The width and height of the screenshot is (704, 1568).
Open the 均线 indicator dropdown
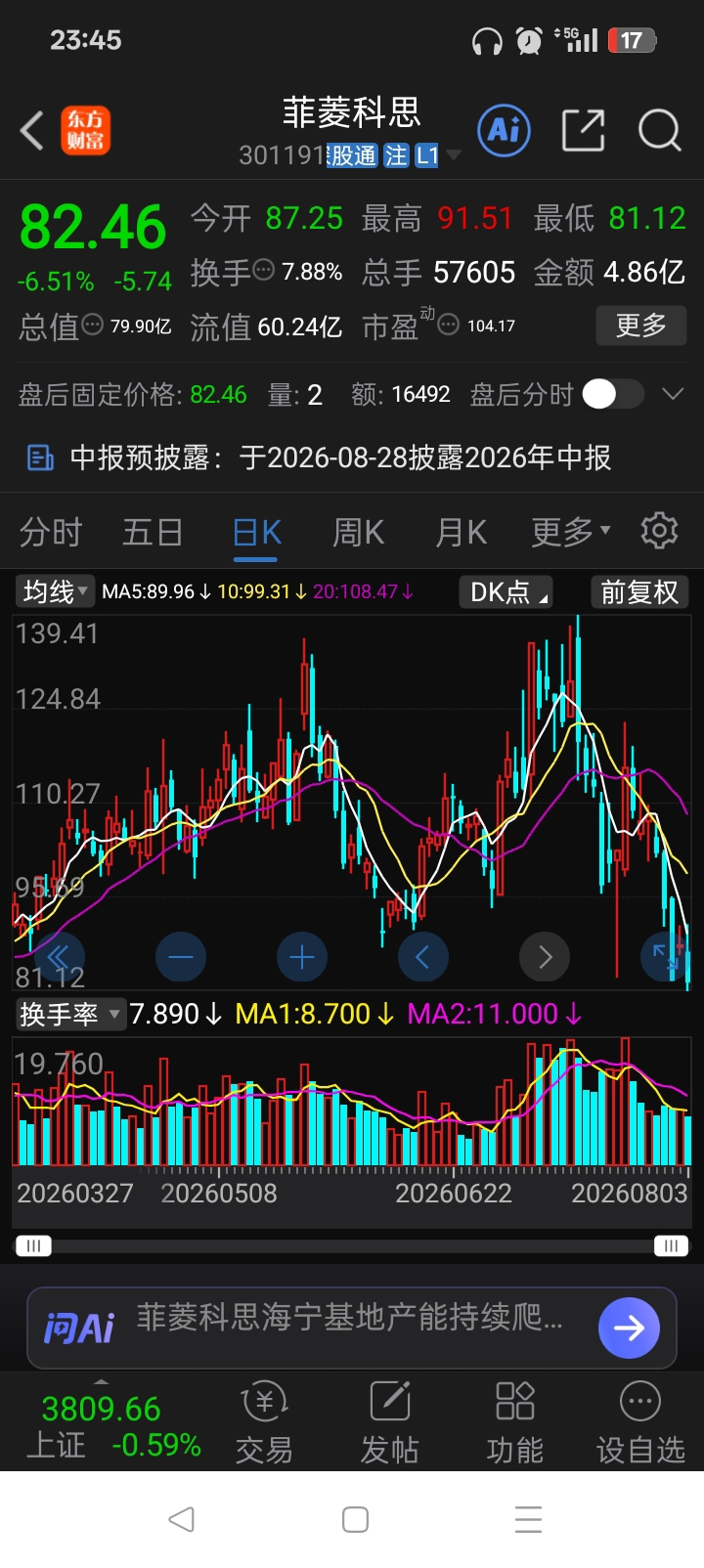pos(55,591)
